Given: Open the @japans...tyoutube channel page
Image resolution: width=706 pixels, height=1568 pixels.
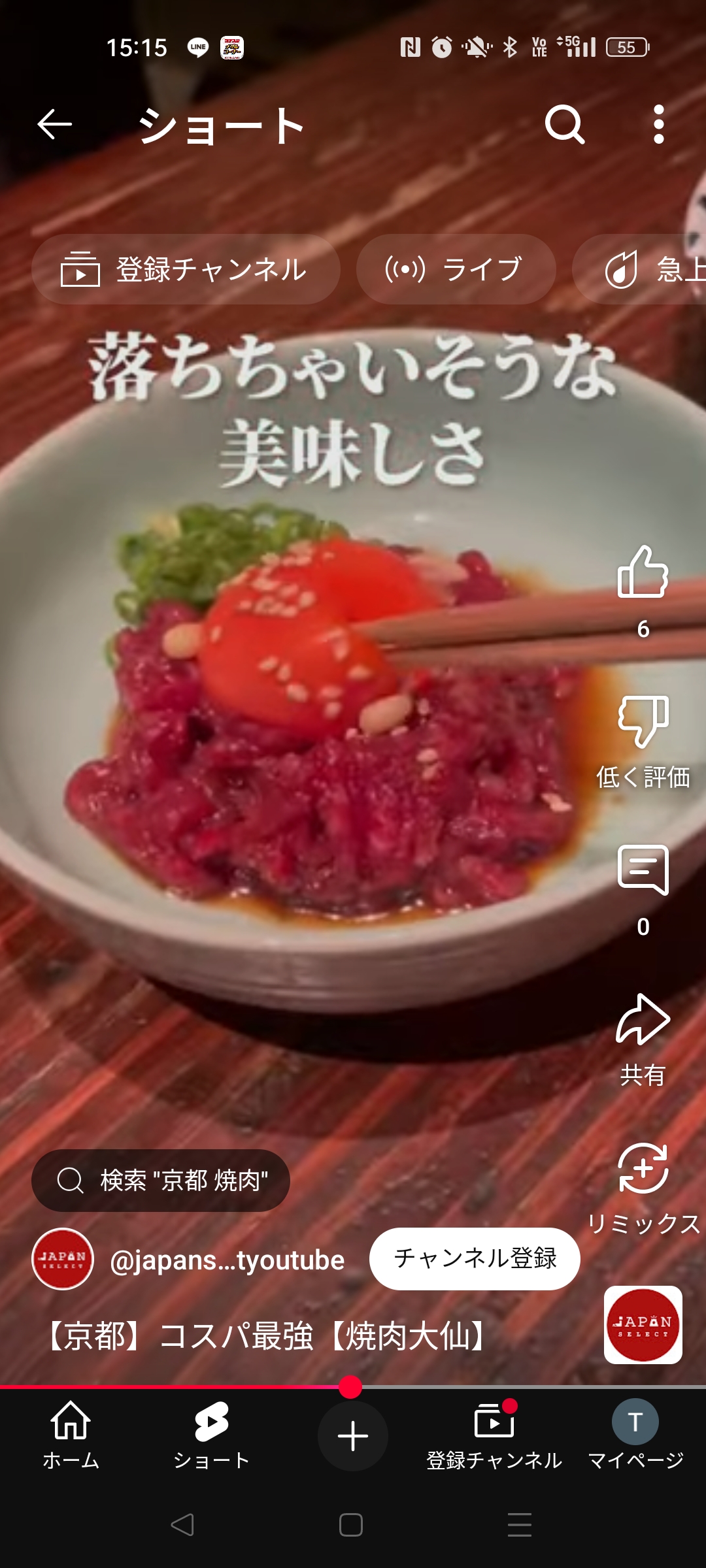Looking at the screenshot, I should coord(226,1260).
